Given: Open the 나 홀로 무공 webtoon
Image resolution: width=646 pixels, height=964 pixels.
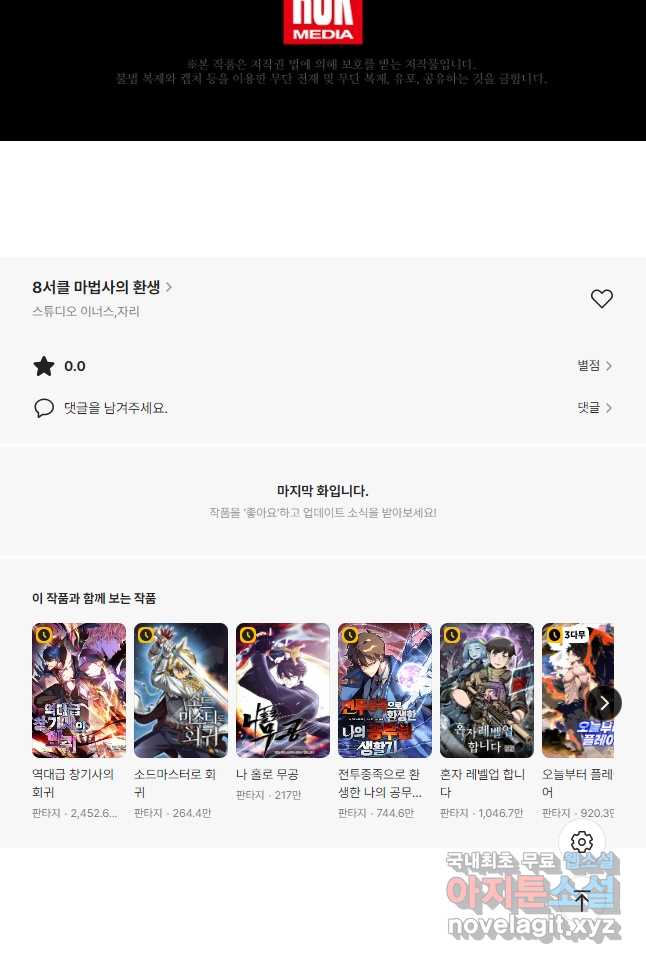Looking at the screenshot, I should (x=283, y=690).
